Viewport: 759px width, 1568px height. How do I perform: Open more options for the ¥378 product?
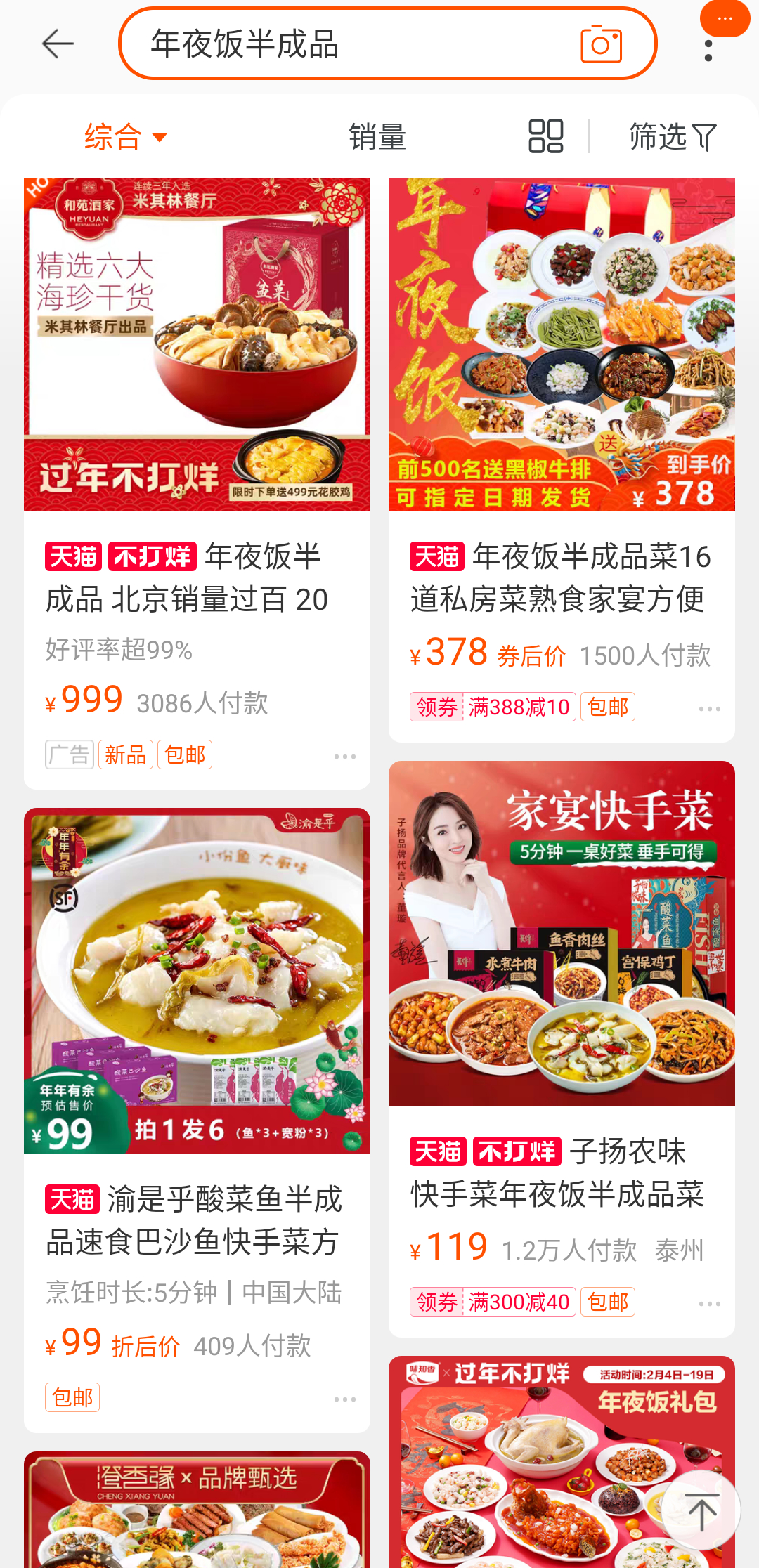click(709, 709)
